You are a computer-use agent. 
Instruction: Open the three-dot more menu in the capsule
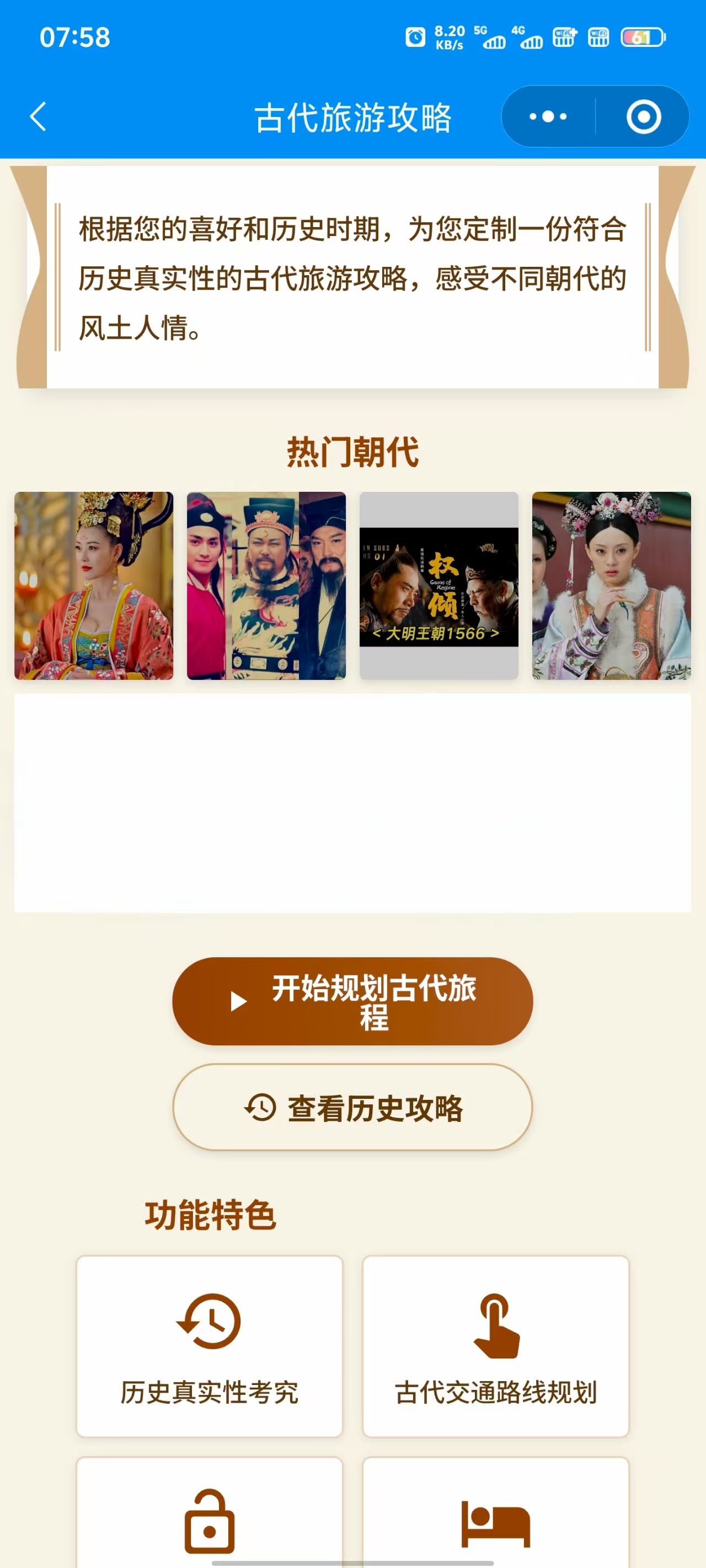547,117
